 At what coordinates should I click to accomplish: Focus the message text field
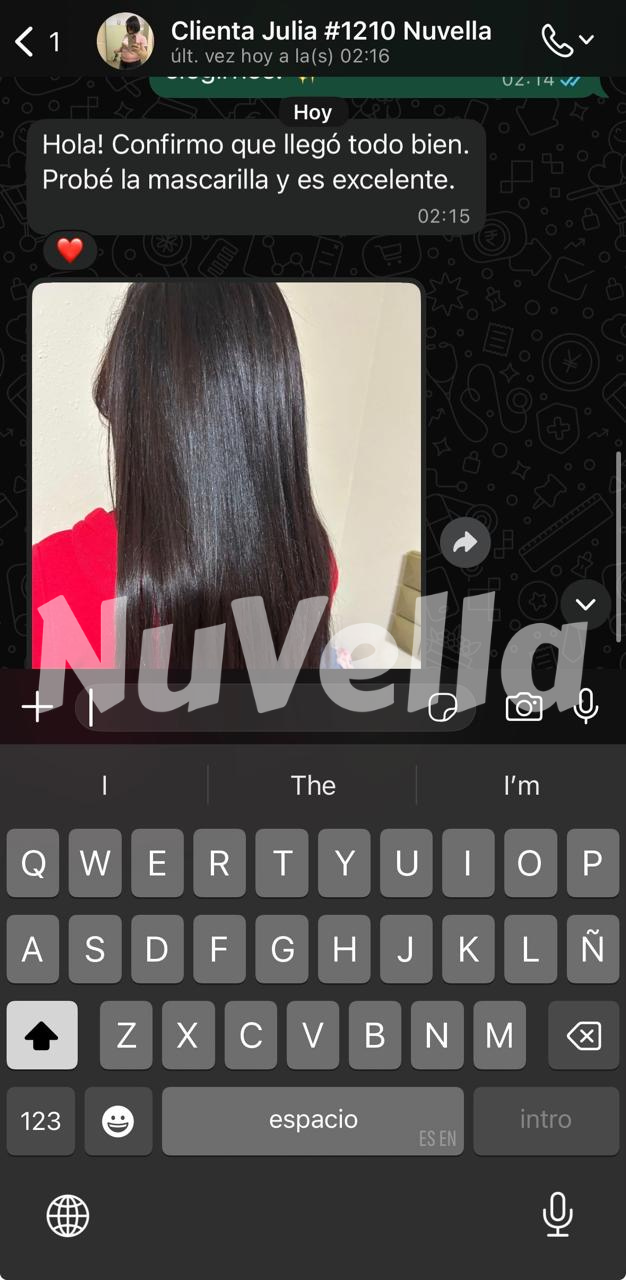click(x=250, y=708)
